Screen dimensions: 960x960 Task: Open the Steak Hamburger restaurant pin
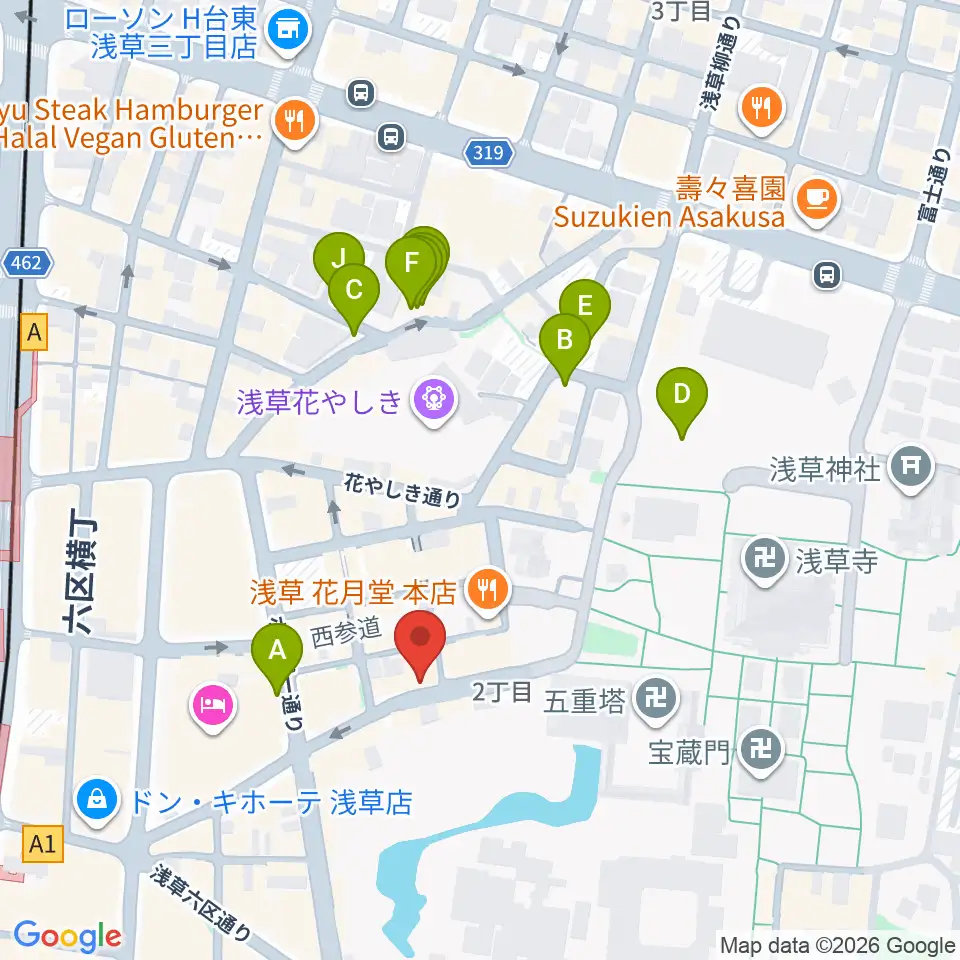[x=294, y=122]
